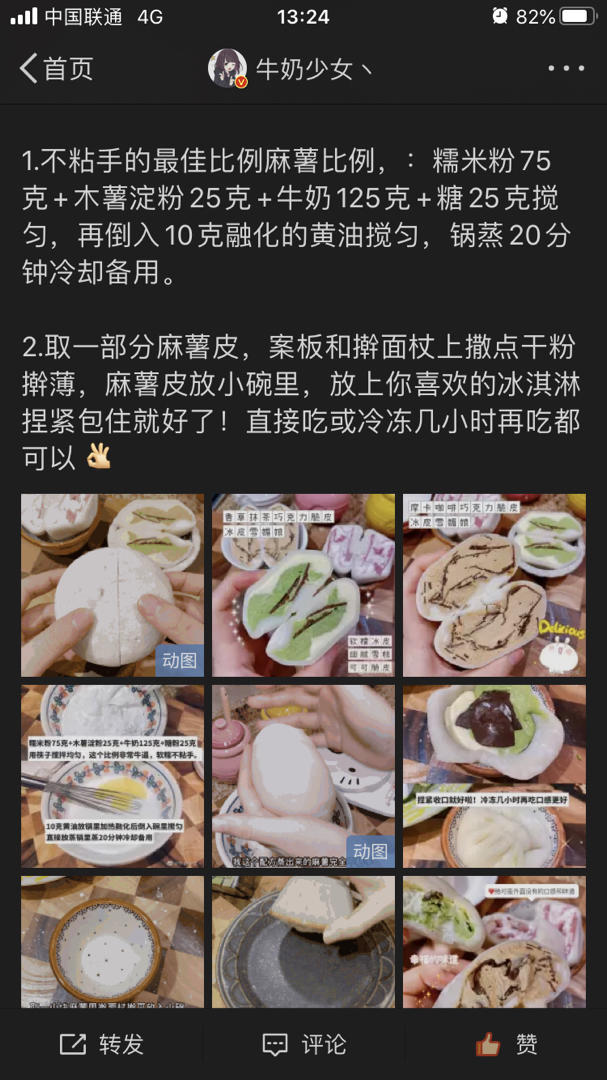
Task: Like the post with 赞
Action: pyautogui.click(x=506, y=1044)
